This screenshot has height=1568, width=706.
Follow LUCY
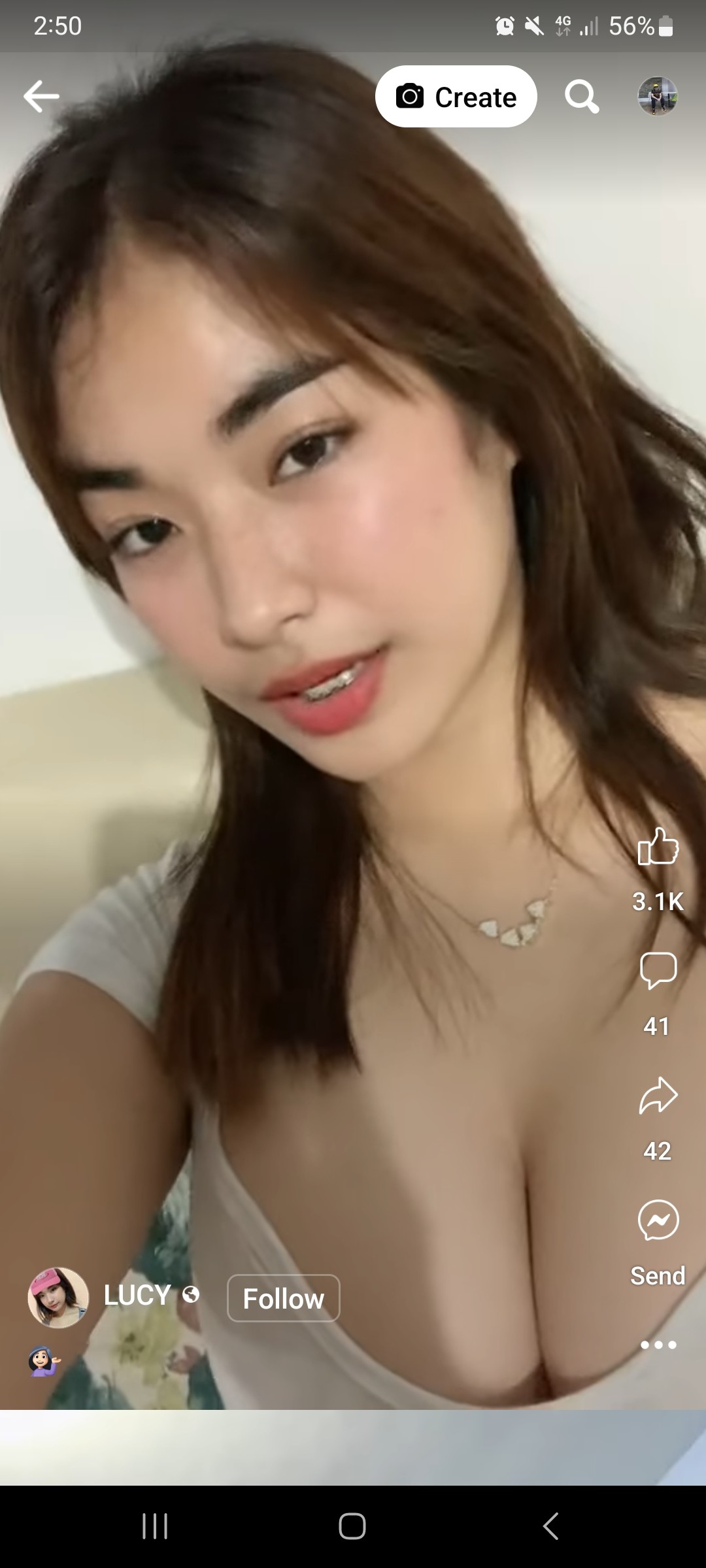coord(283,1298)
